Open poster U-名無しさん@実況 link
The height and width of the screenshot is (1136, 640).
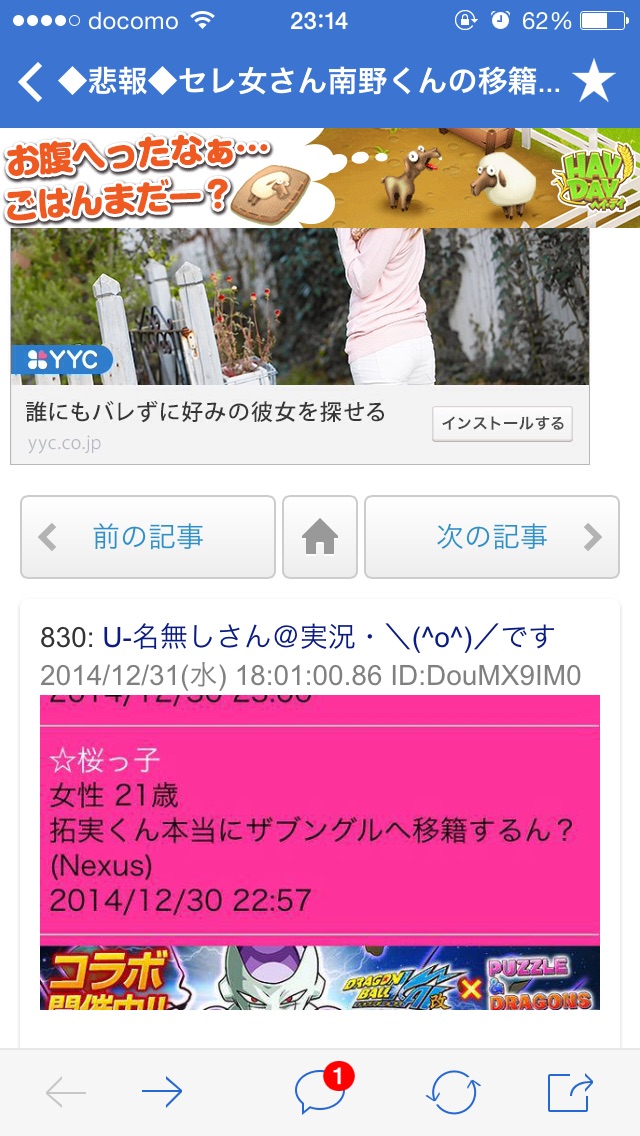[329, 637]
